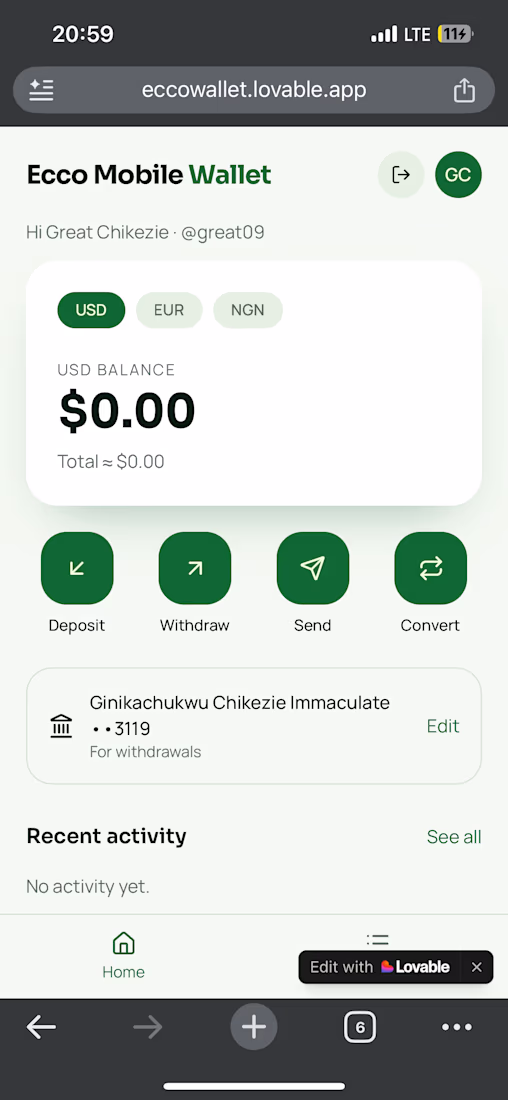Select the USD currency chip

pyautogui.click(x=91, y=310)
